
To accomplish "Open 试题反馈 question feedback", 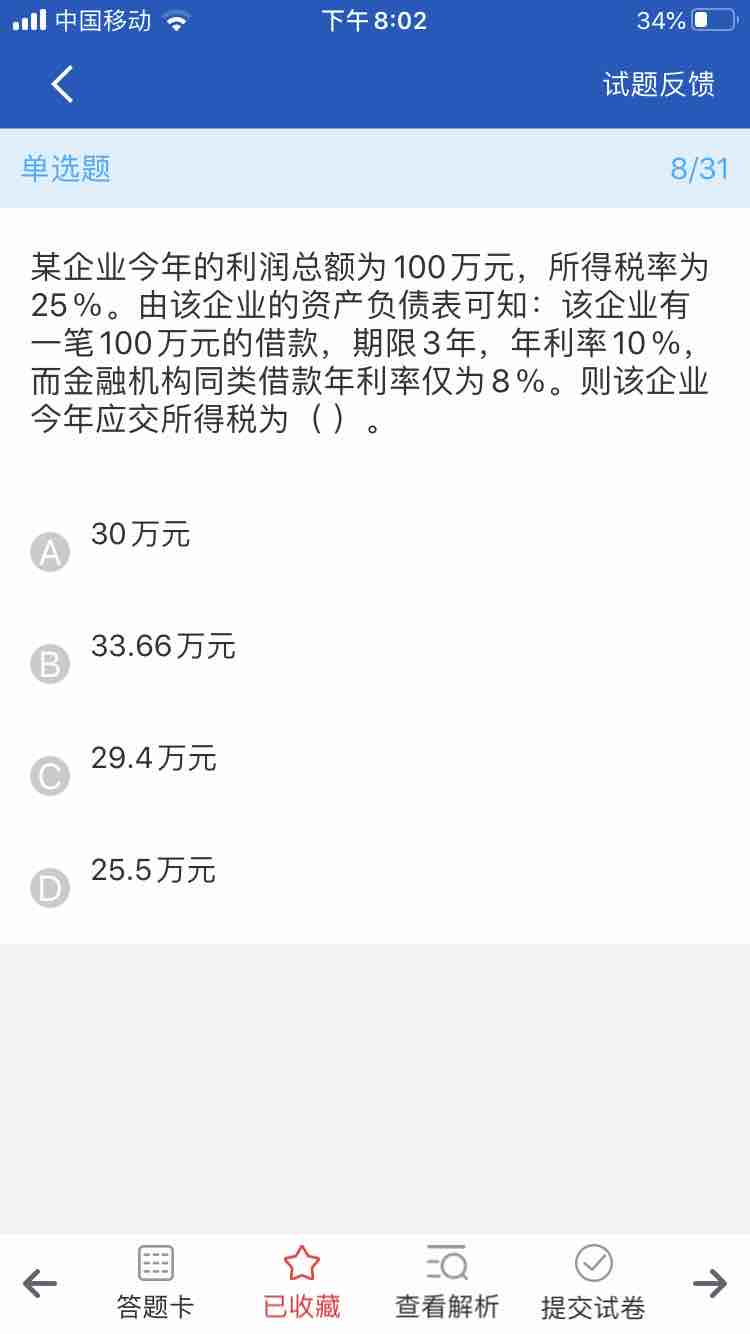I will pos(658,84).
